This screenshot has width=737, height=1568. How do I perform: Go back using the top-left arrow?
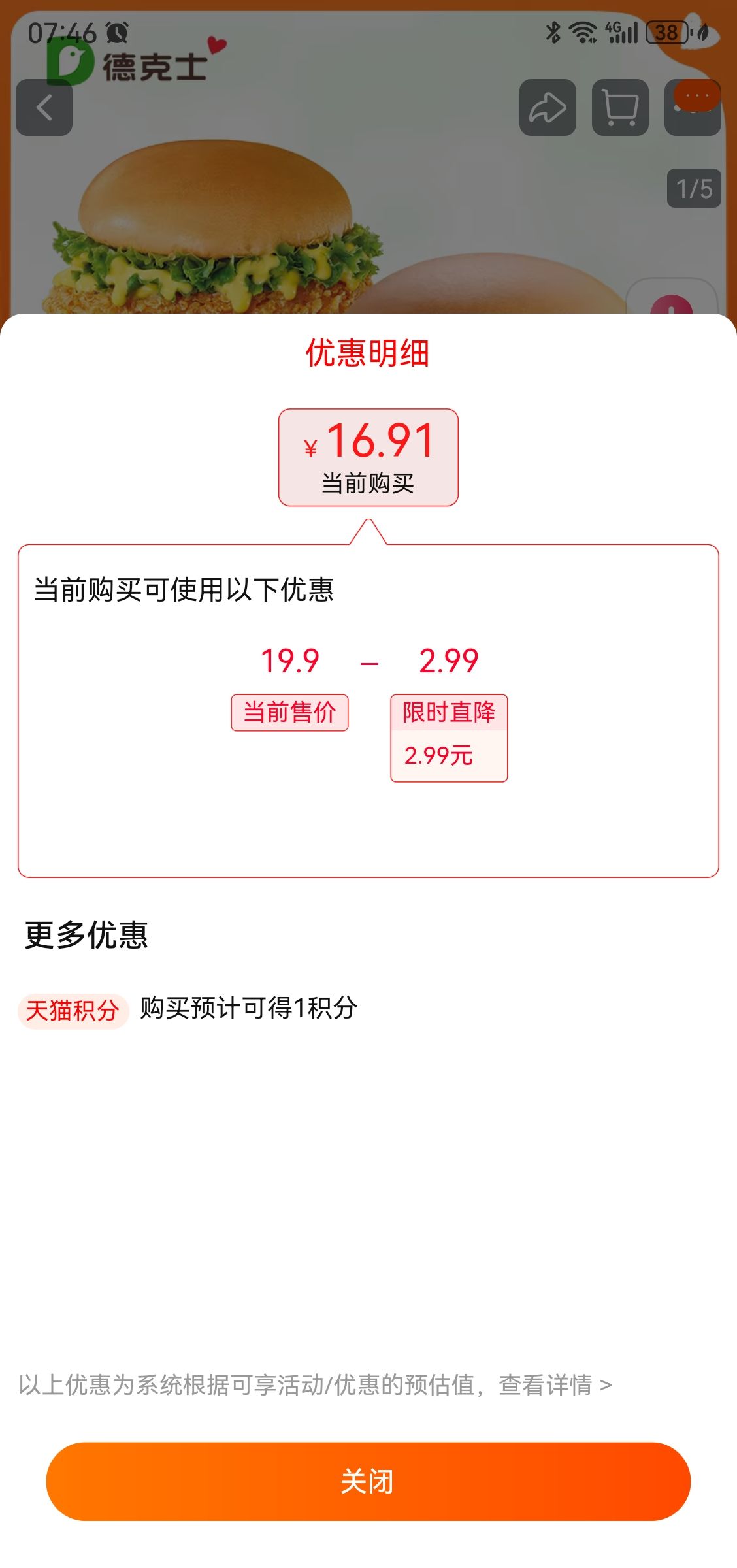44,108
